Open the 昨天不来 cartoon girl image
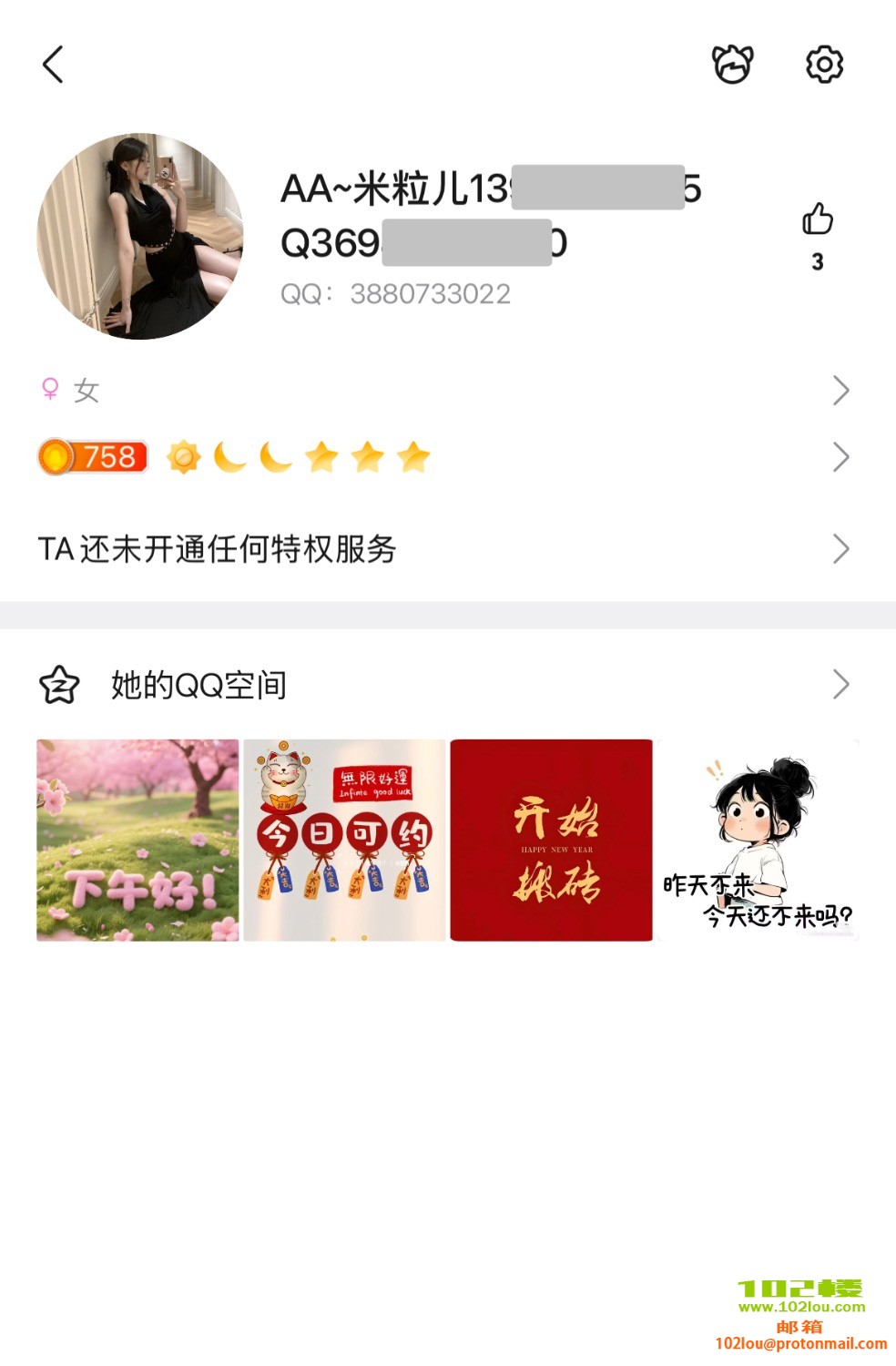 click(758, 840)
